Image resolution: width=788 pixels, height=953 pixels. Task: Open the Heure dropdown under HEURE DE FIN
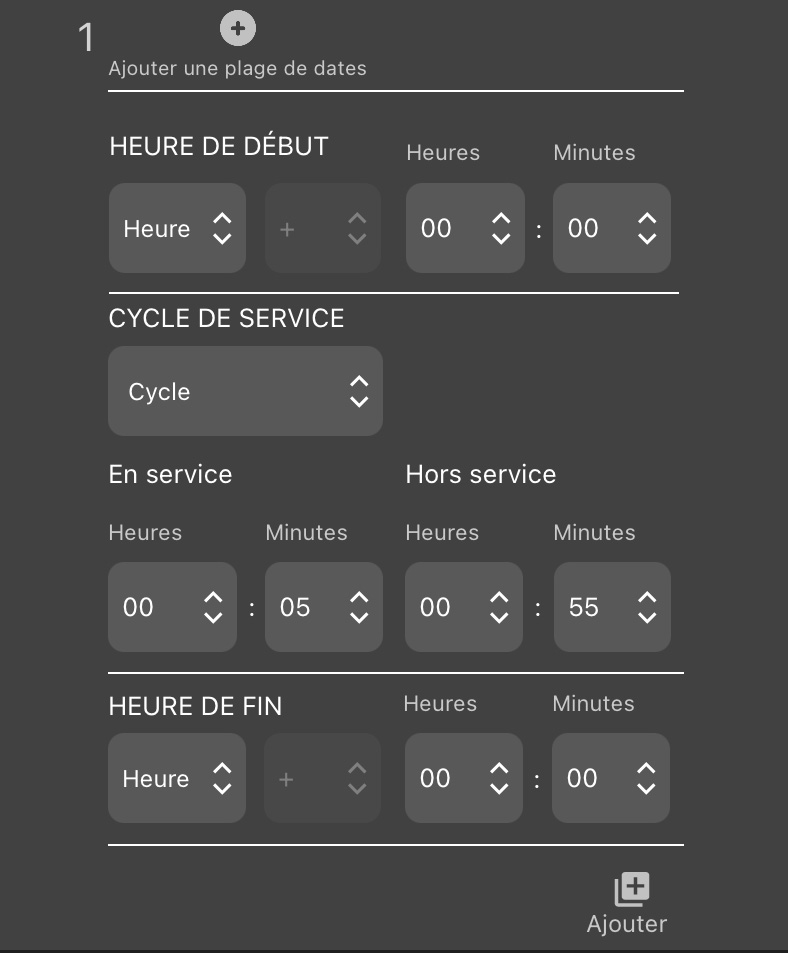pos(176,778)
